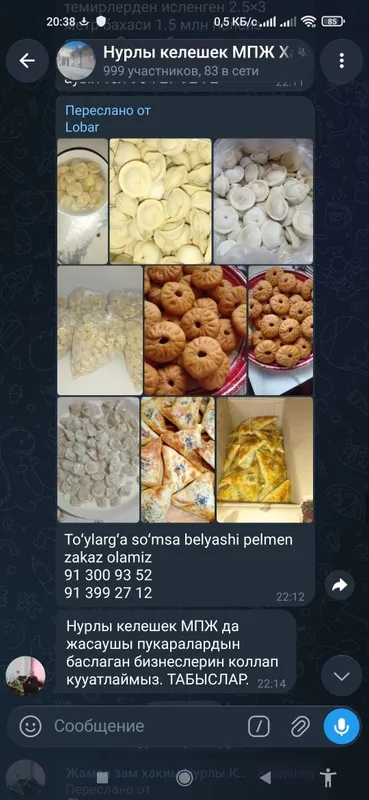Open the samsa in a box photo

click(265, 460)
